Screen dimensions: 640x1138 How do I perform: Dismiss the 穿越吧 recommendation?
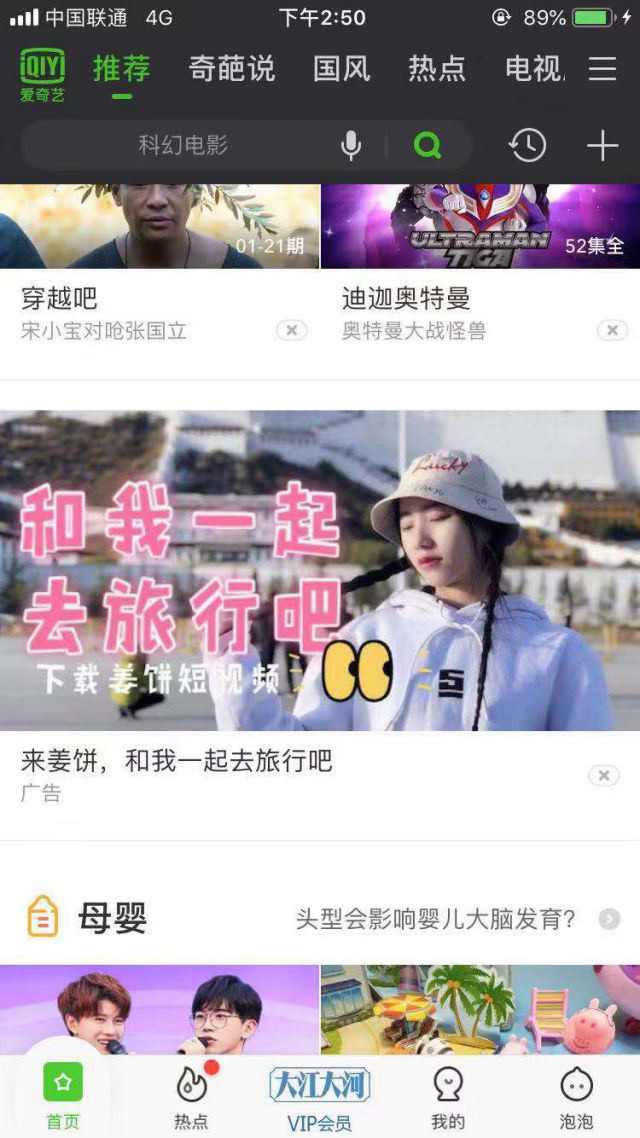point(291,330)
